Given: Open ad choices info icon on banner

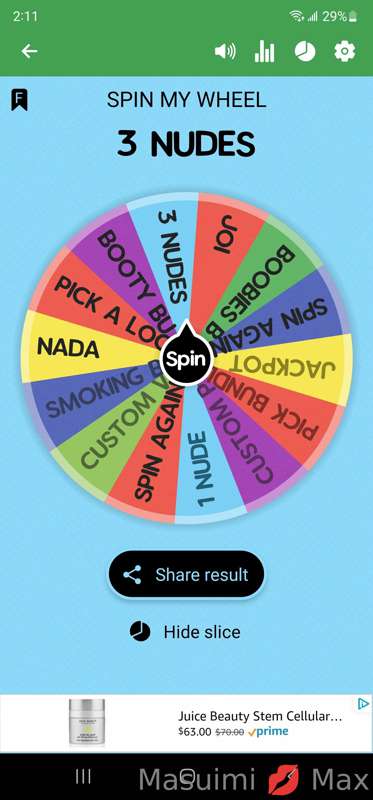Looking at the screenshot, I should click(x=363, y=704).
